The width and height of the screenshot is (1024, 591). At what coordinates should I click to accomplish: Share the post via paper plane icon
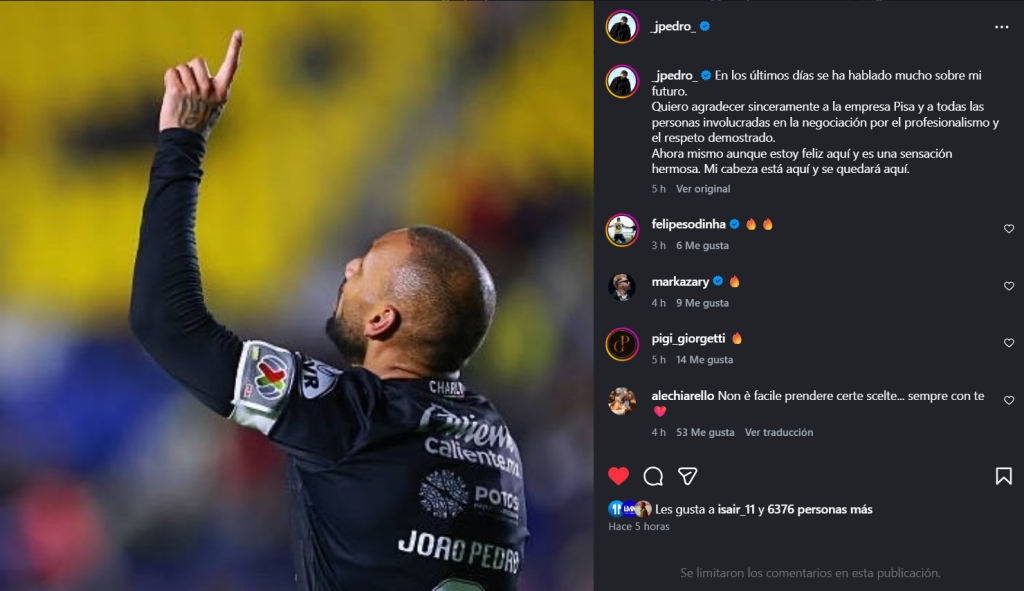click(687, 476)
